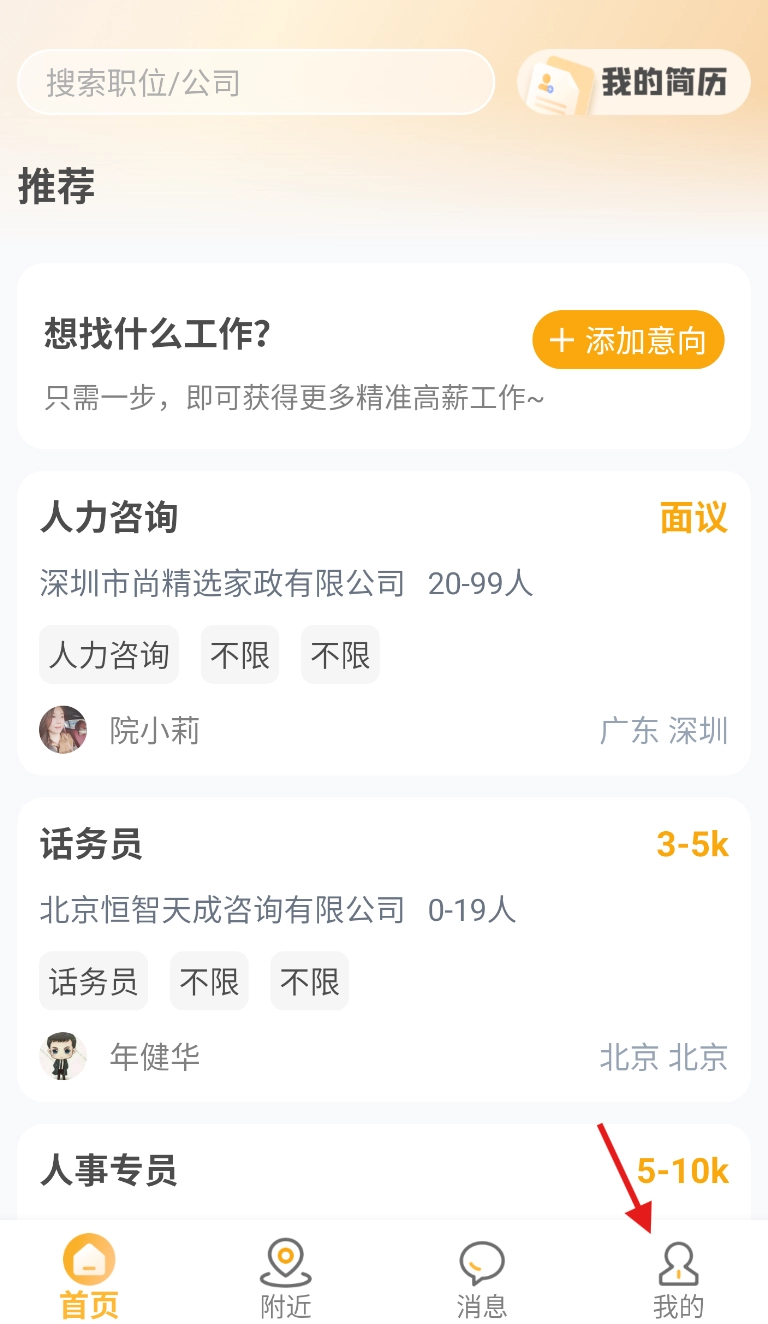Switch to the 消息 tab
Viewport: 768px width, 1324px height.
coord(482,1279)
